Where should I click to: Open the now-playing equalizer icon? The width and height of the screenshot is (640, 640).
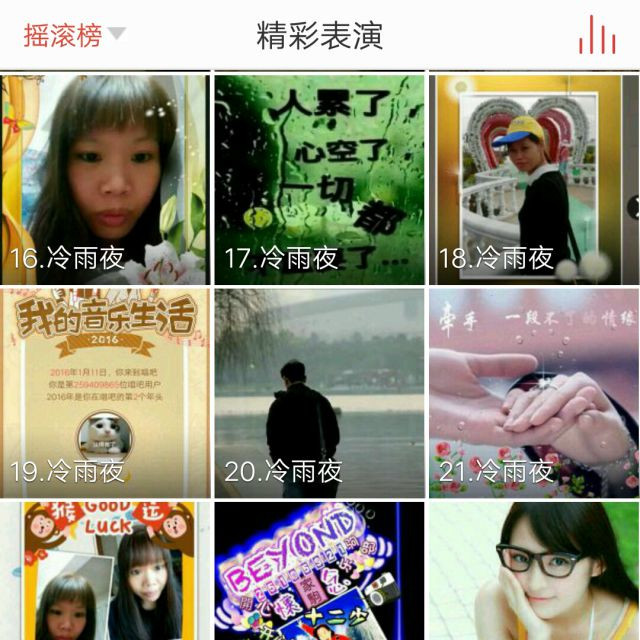click(x=597, y=36)
